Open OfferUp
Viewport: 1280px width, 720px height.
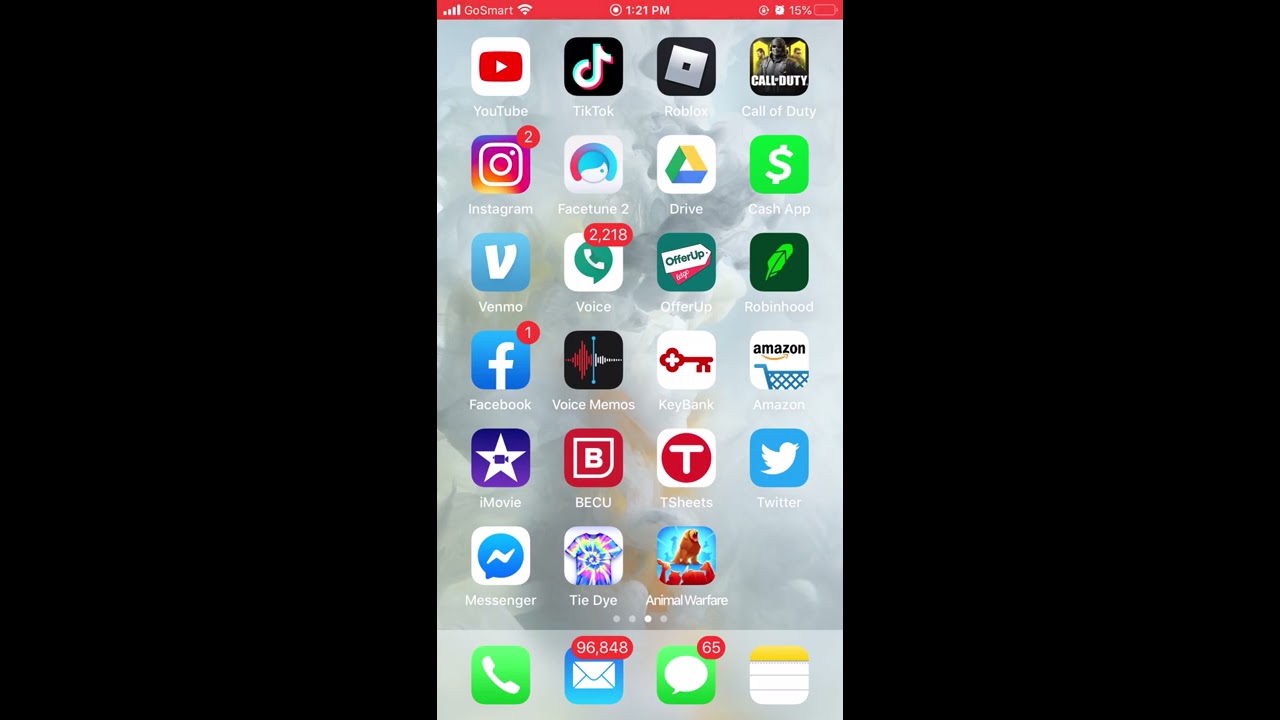click(x=686, y=263)
